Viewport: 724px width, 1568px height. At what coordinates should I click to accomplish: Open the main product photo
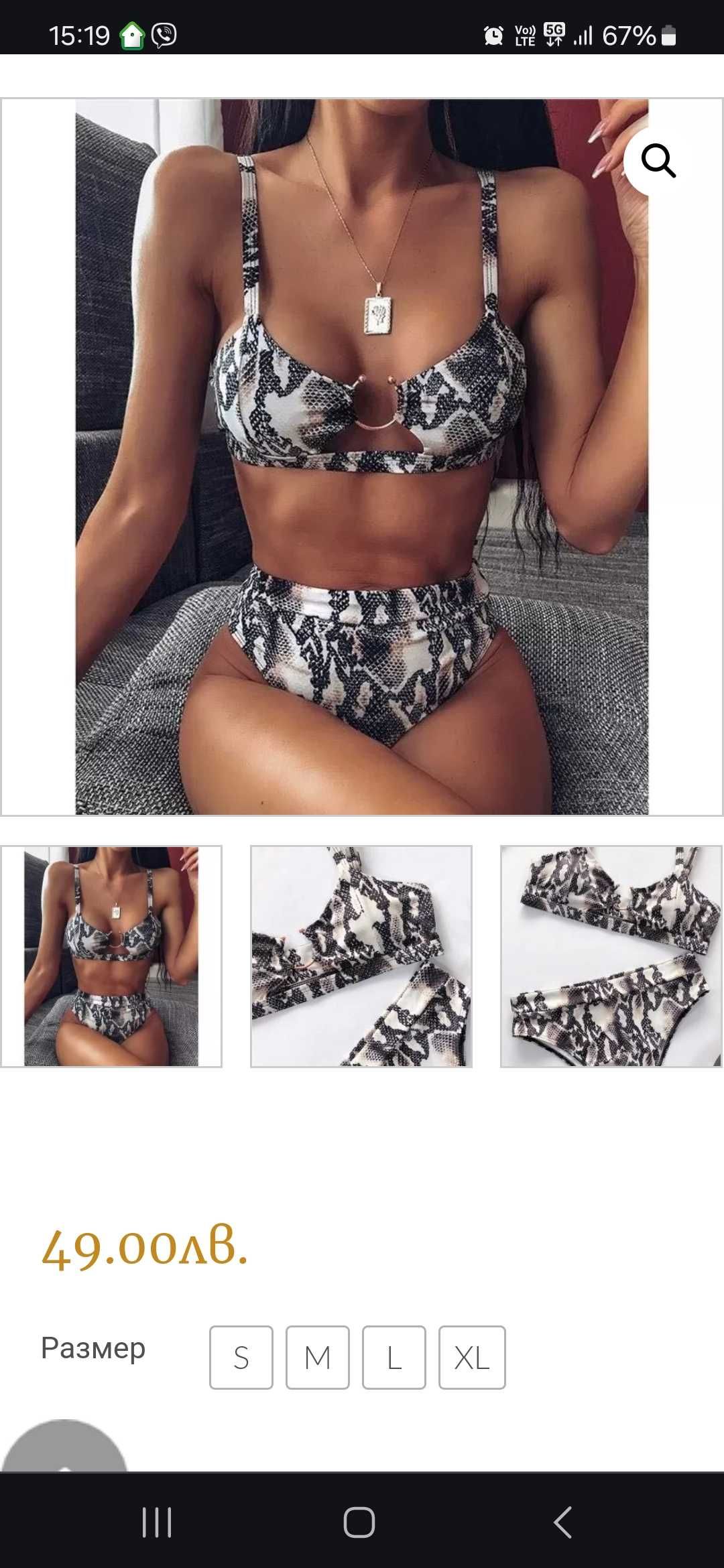pyautogui.click(x=361, y=457)
